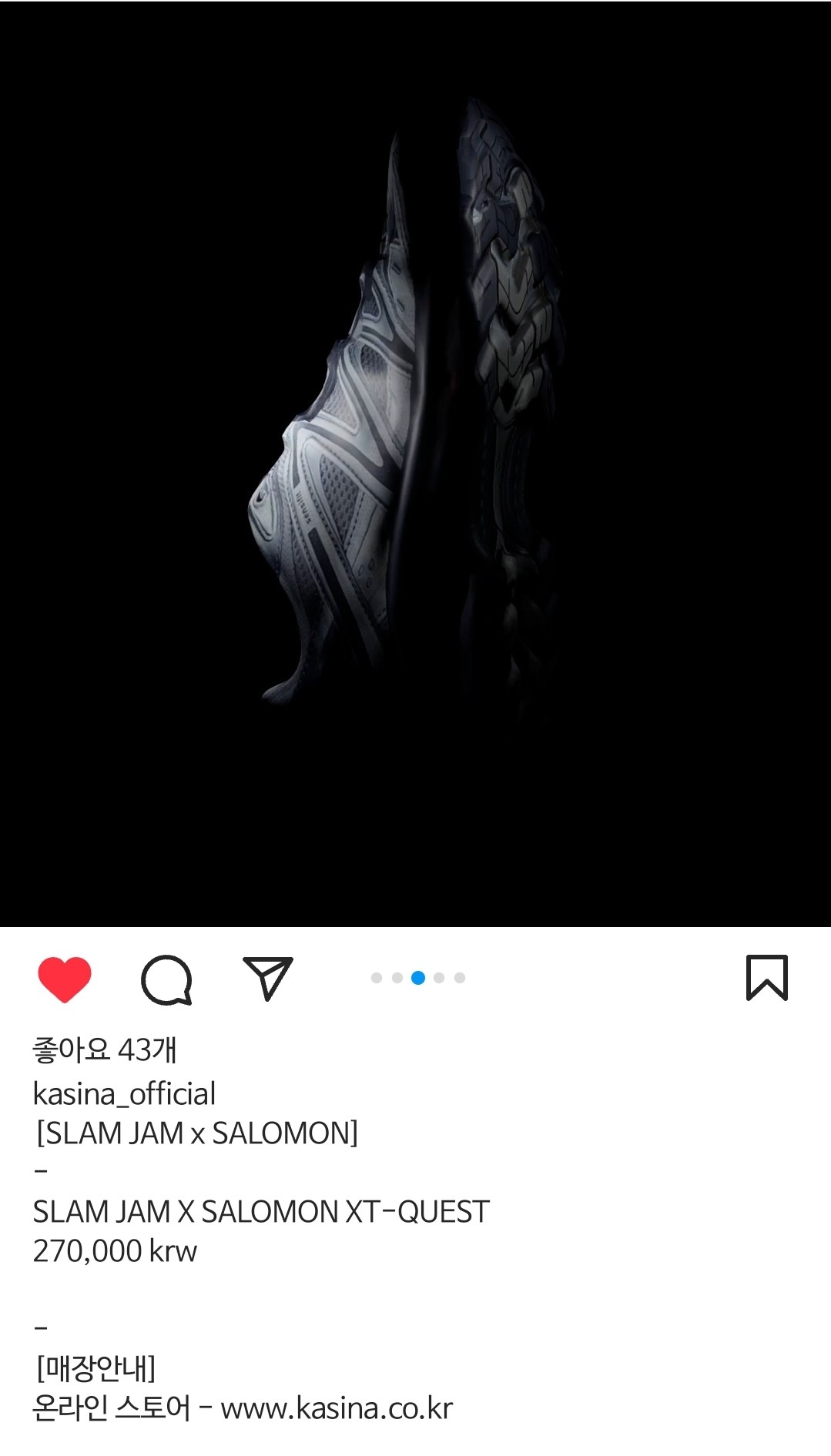
Task: Save the post with the bookmark icon
Action: click(766, 978)
